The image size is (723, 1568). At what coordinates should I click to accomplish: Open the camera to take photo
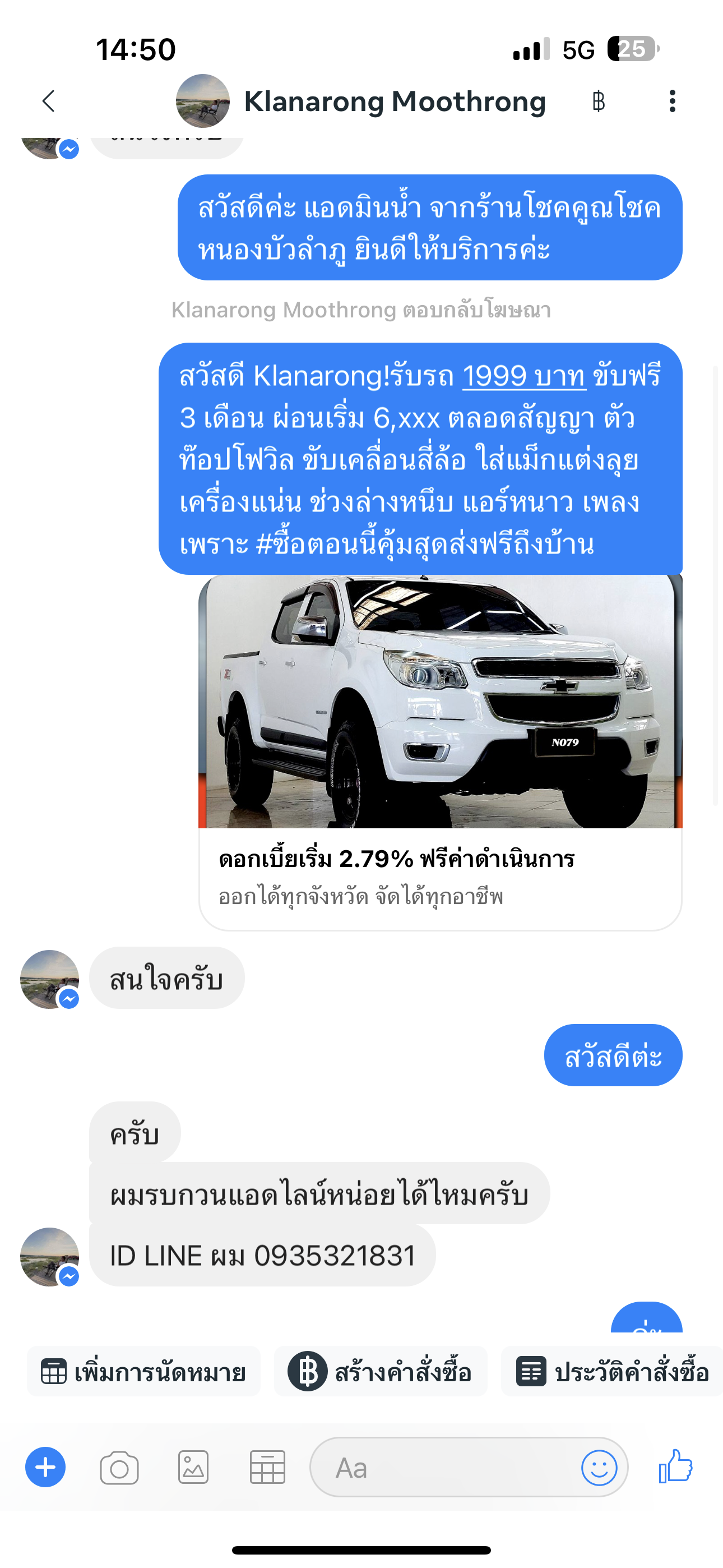pos(119,1468)
